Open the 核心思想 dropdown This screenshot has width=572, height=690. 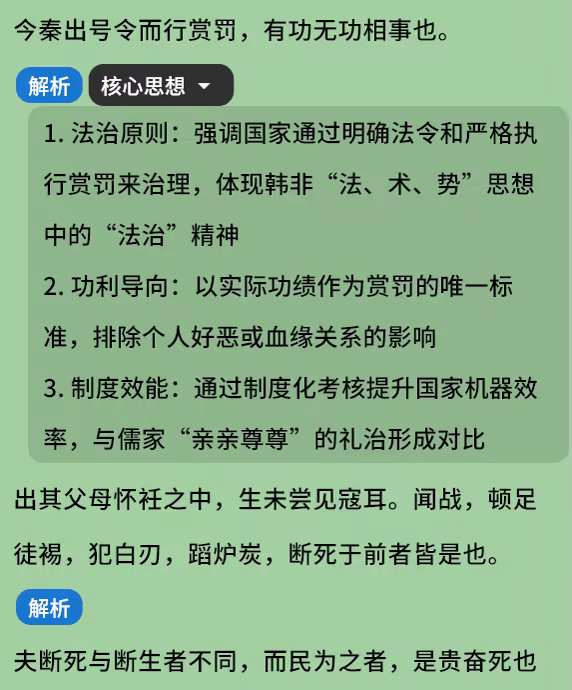click(161, 85)
